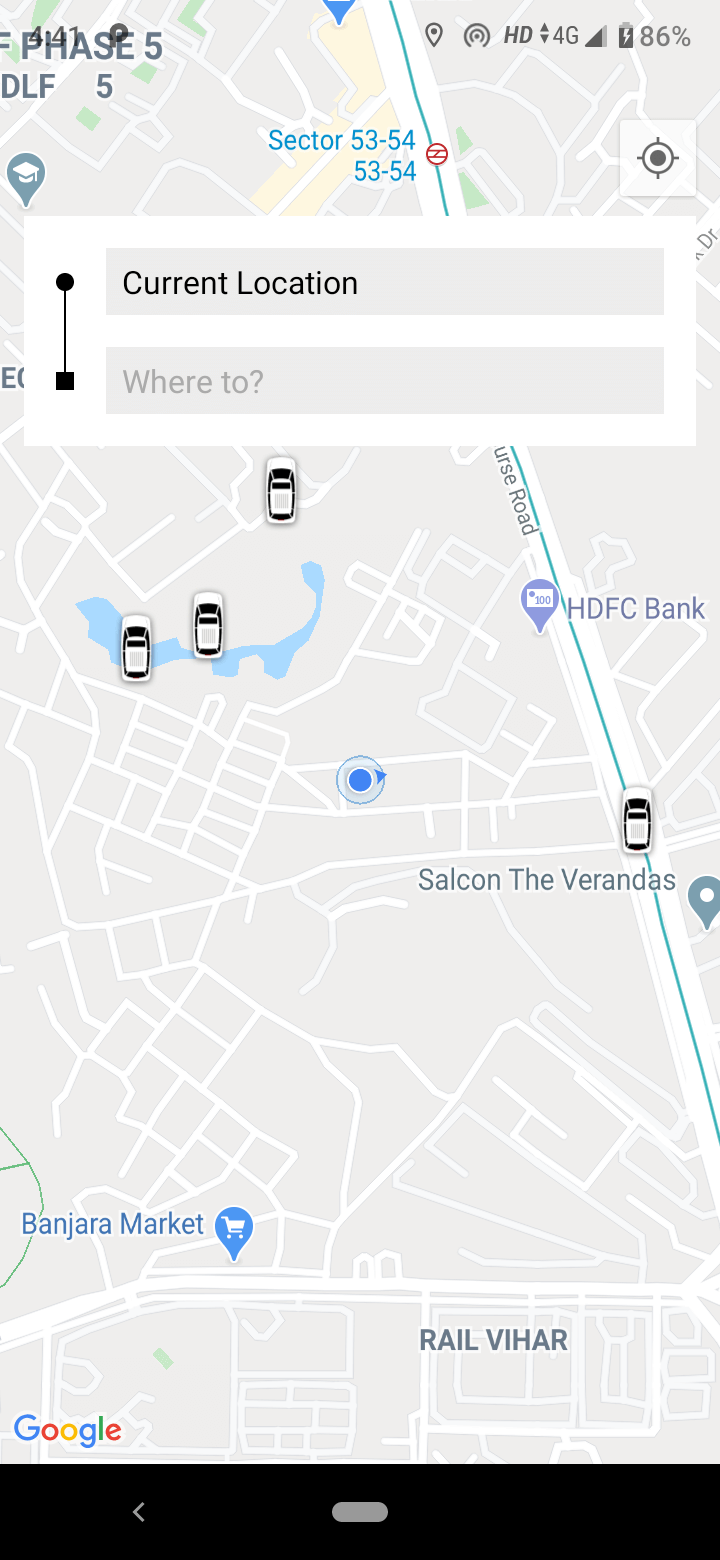Click the my-location crosshair icon

(x=658, y=158)
